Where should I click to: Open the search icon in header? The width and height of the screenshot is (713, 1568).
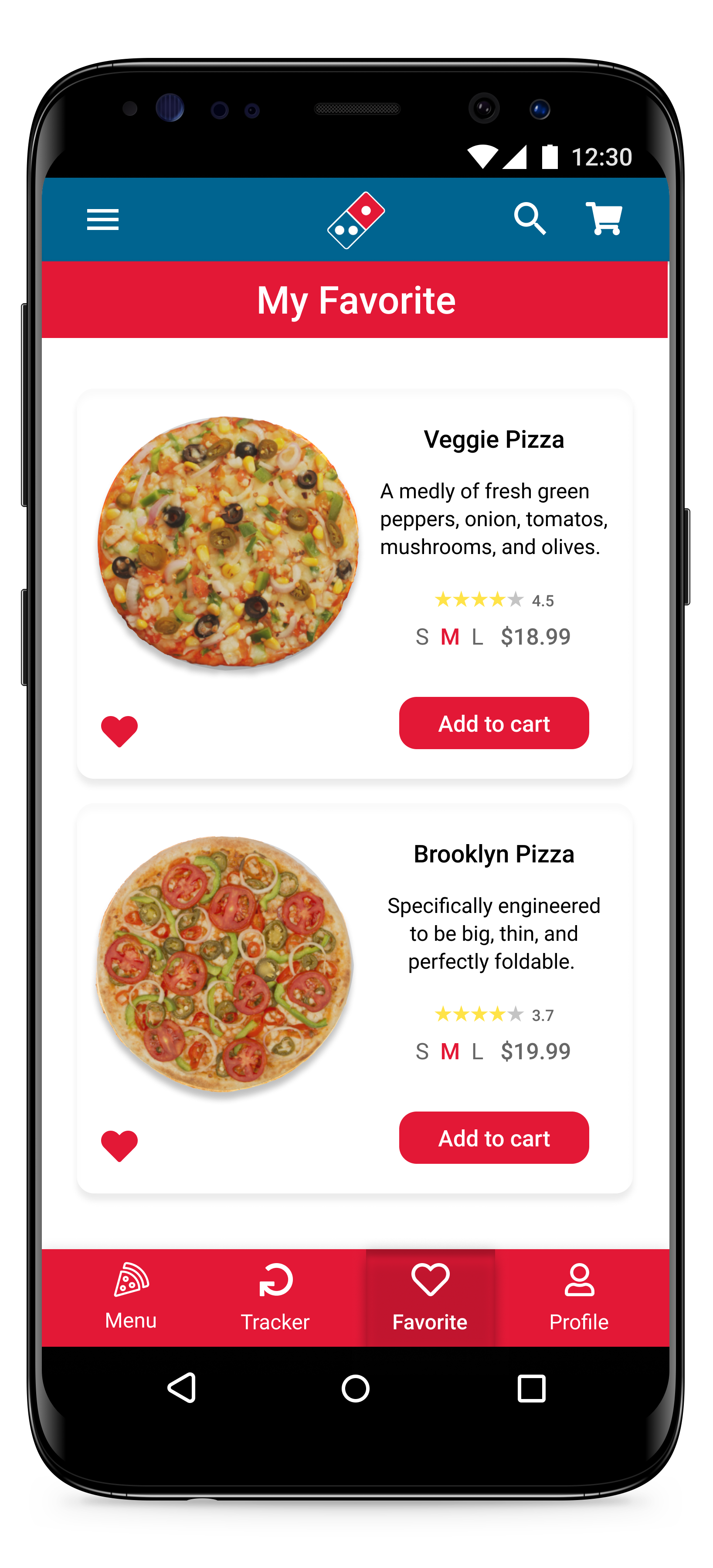click(x=529, y=219)
